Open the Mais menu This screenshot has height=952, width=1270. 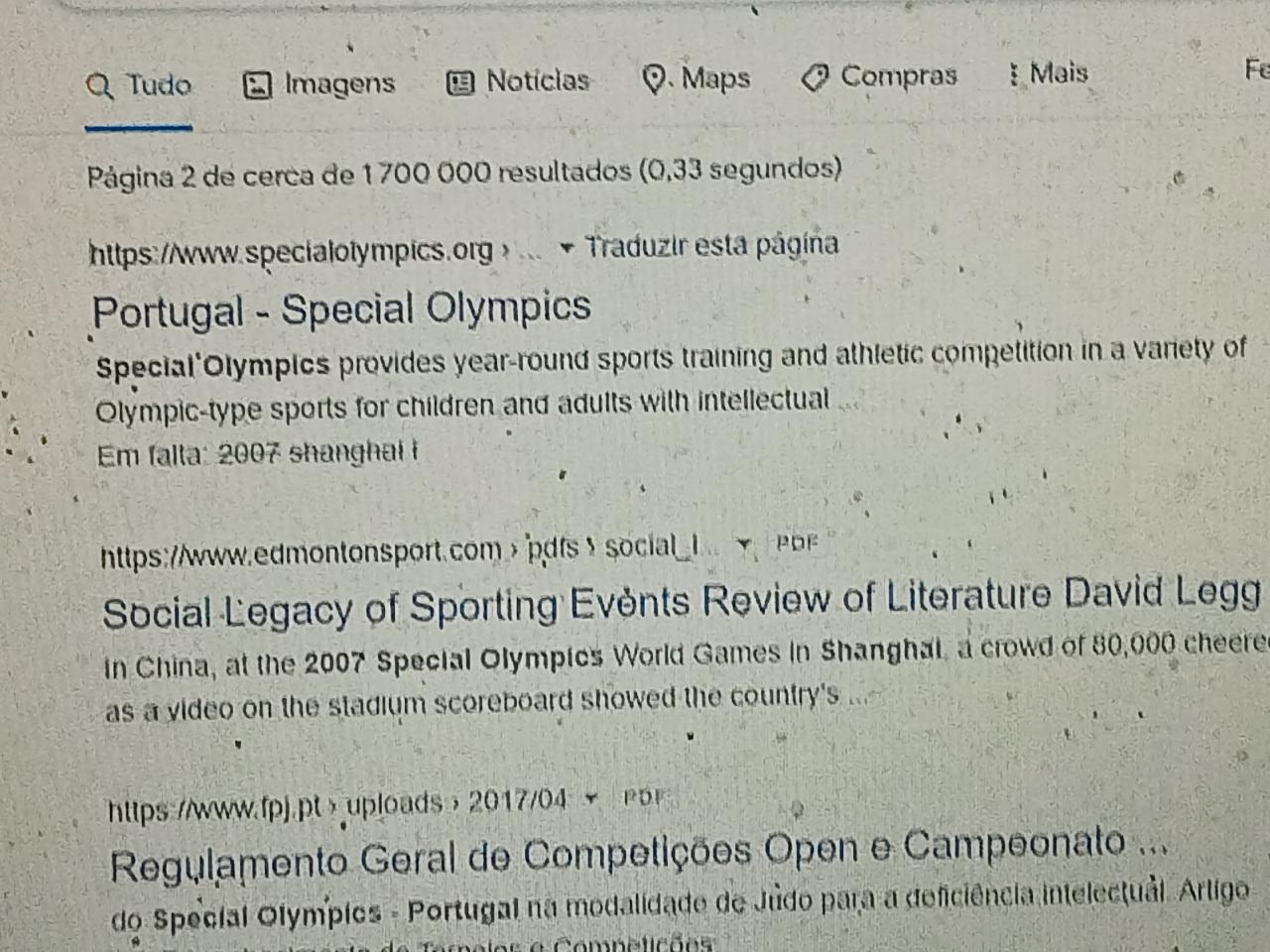pos(1049,73)
